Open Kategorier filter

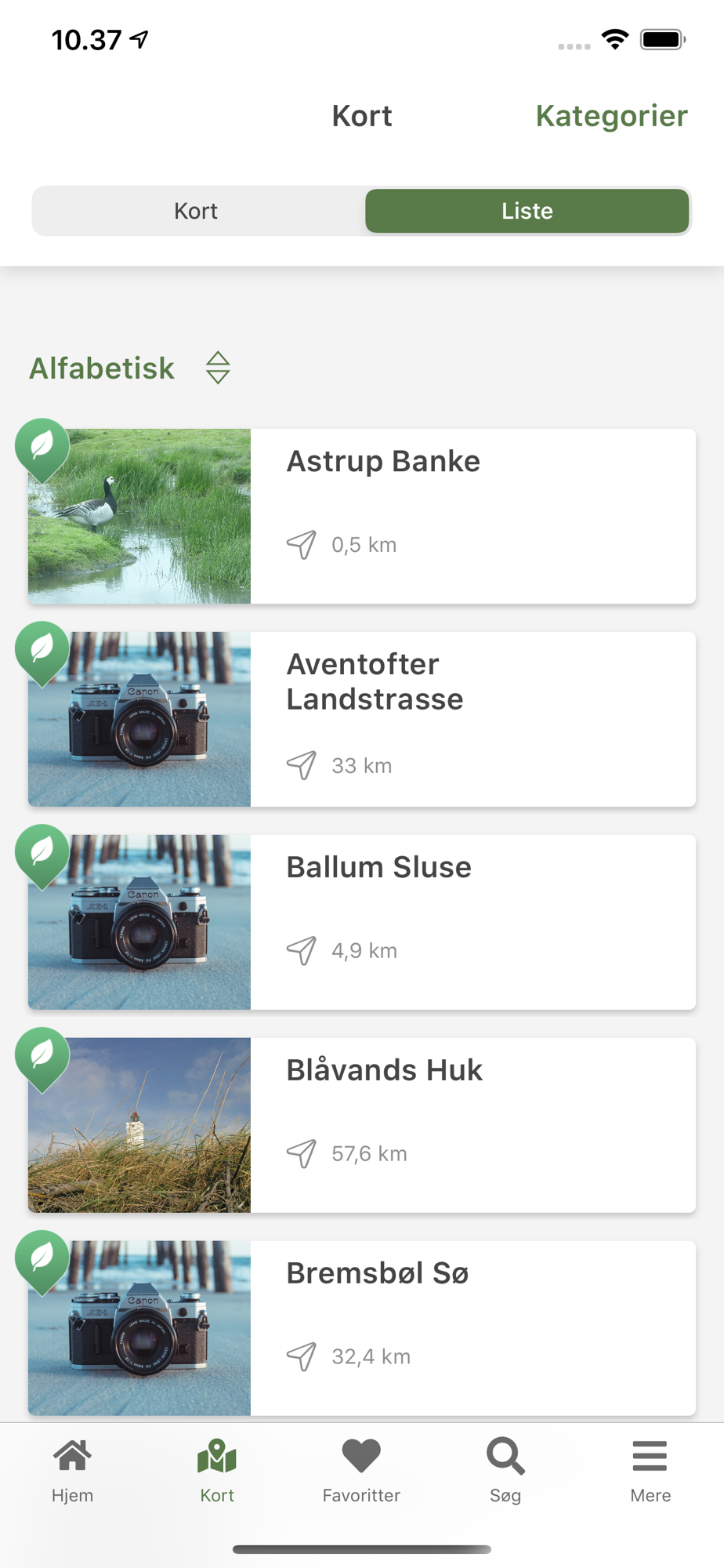tap(611, 116)
